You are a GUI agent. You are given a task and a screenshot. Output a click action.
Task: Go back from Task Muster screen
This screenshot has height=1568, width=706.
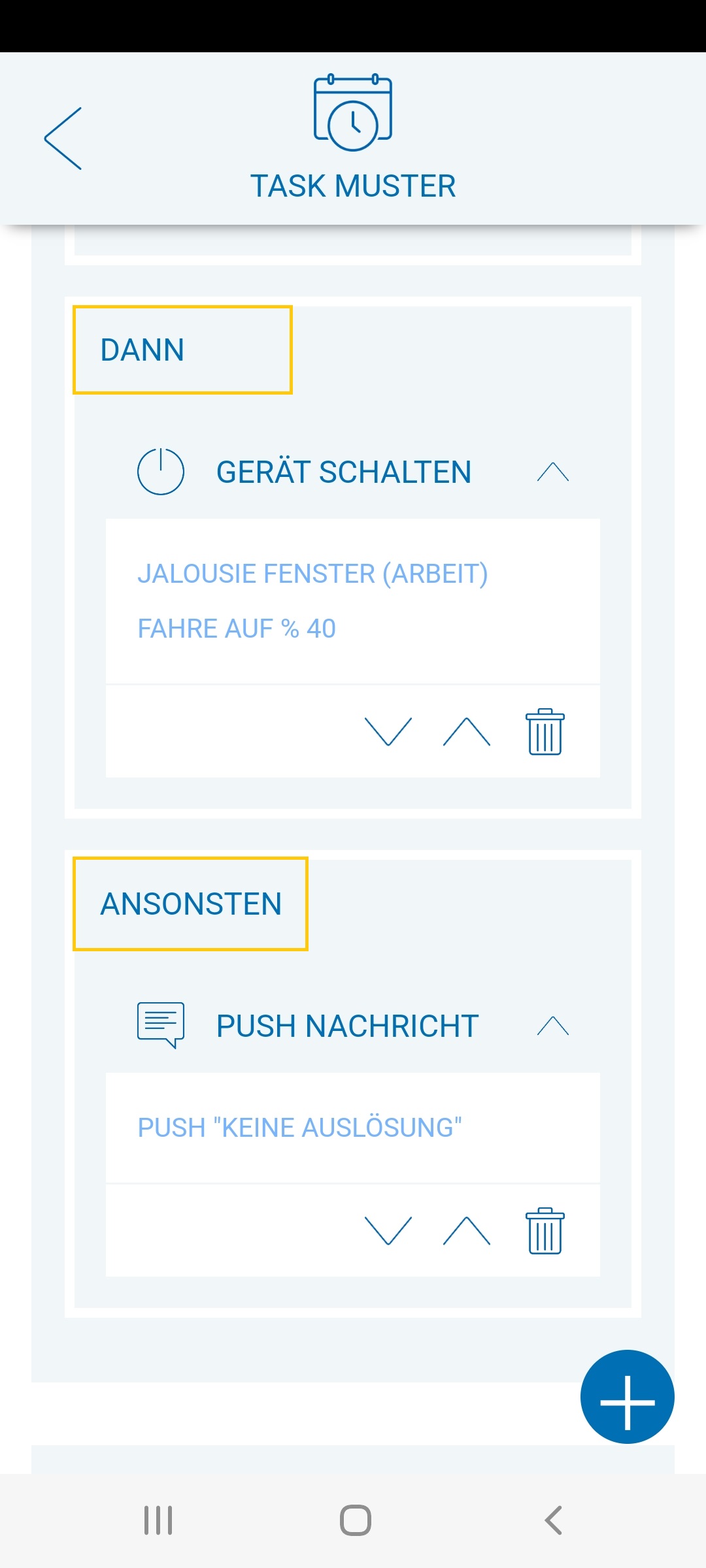tap(63, 139)
